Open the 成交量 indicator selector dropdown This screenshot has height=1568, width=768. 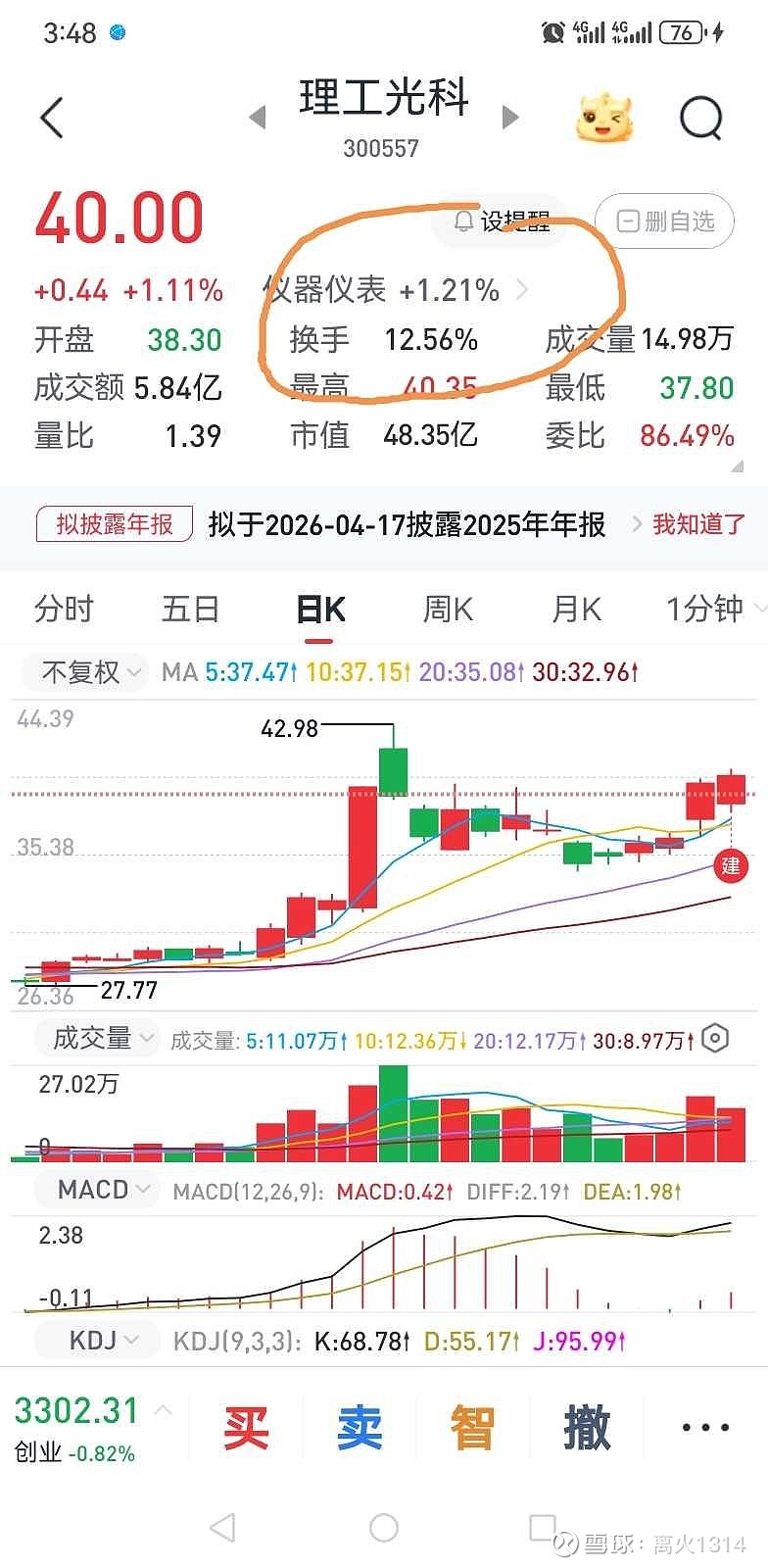(x=95, y=1039)
